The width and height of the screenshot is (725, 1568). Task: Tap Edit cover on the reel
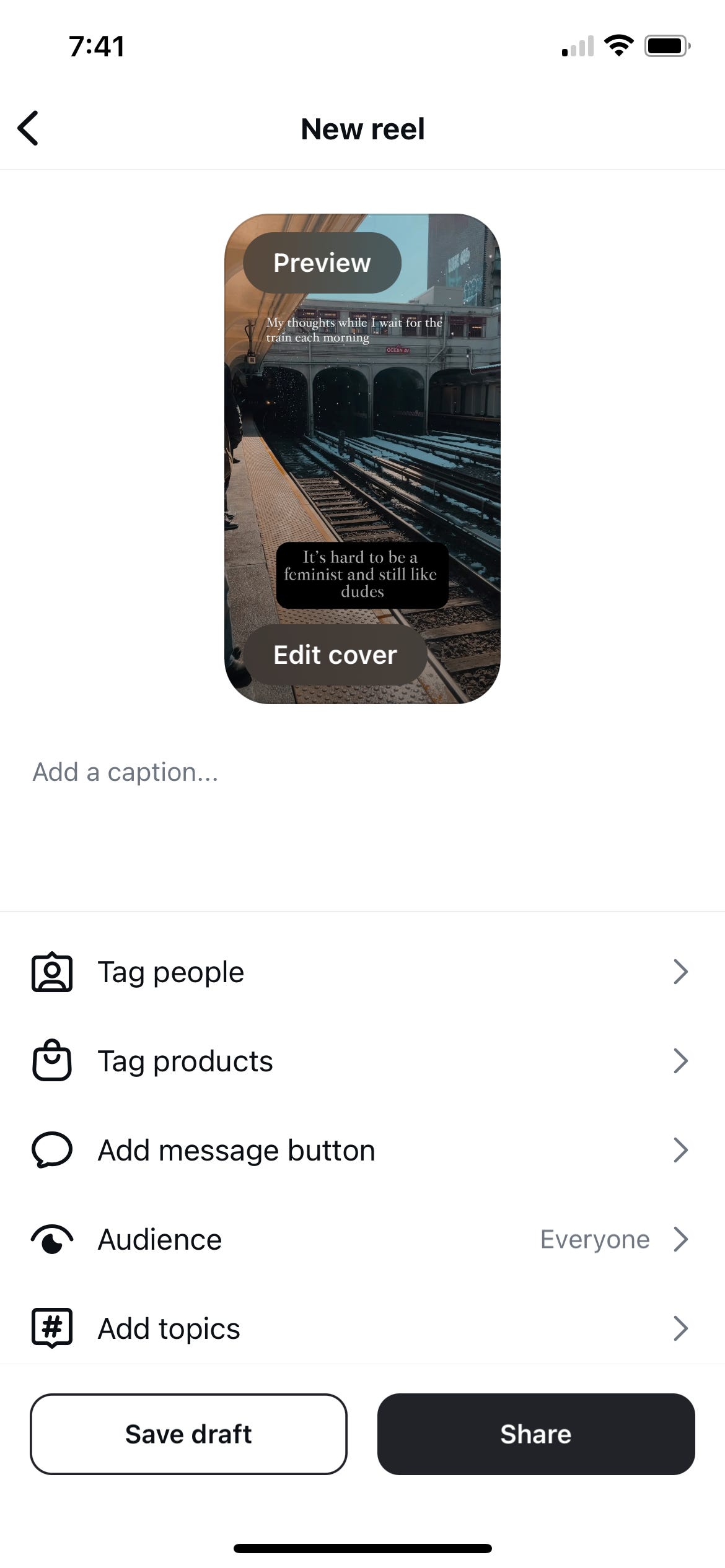335,655
